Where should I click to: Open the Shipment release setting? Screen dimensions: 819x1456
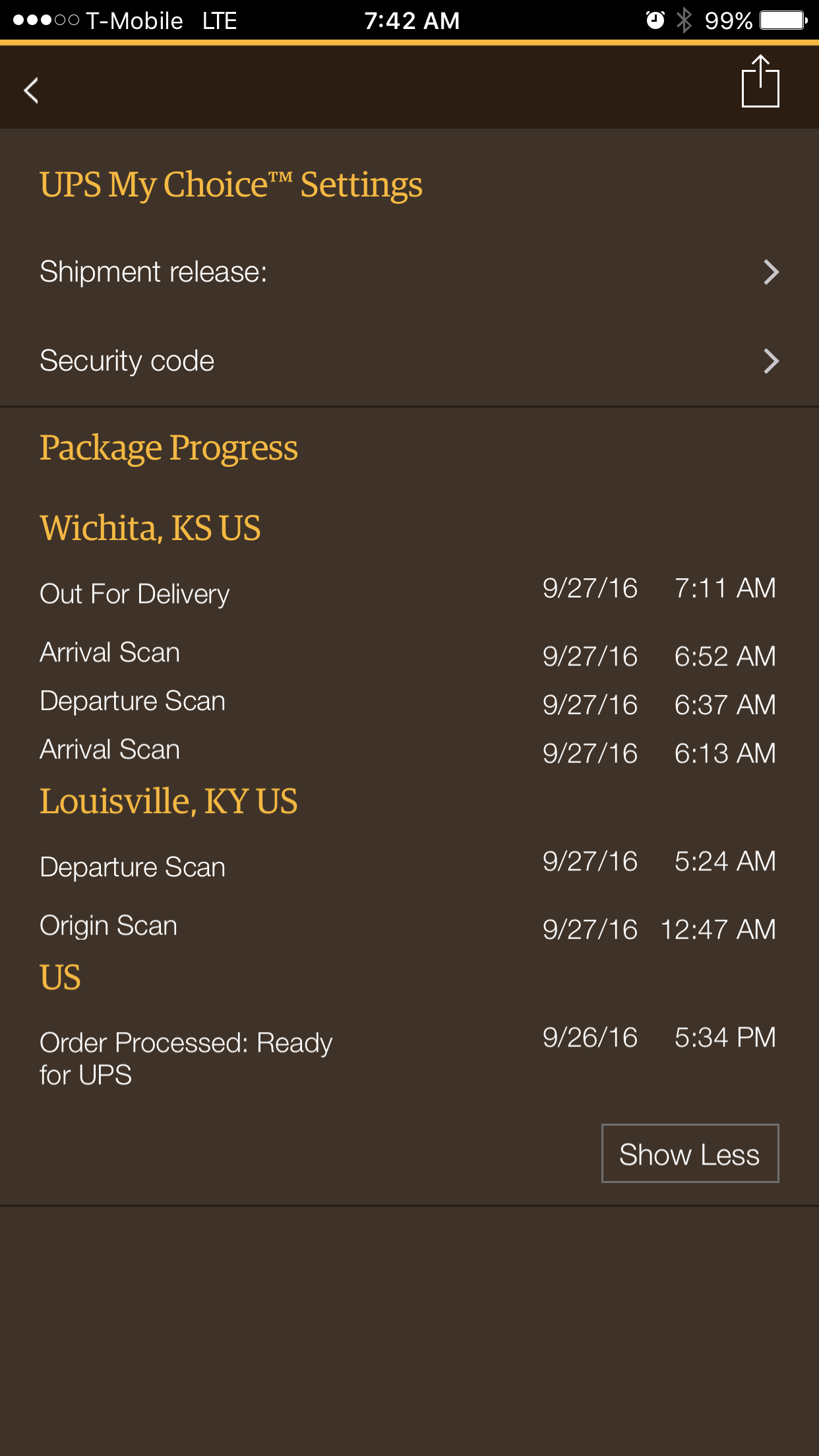click(409, 272)
